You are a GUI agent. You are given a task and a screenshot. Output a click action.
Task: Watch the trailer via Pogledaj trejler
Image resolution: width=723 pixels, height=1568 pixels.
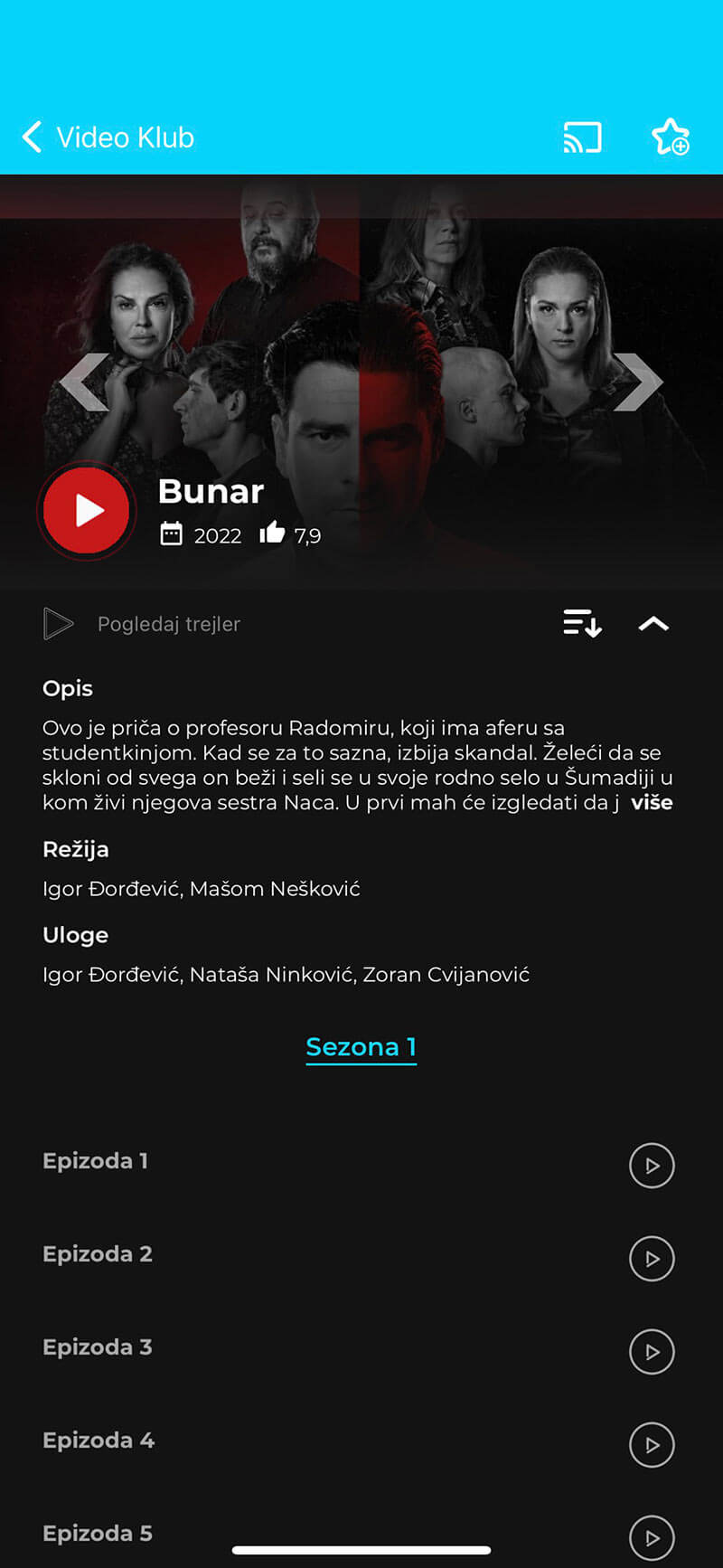click(143, 624)
